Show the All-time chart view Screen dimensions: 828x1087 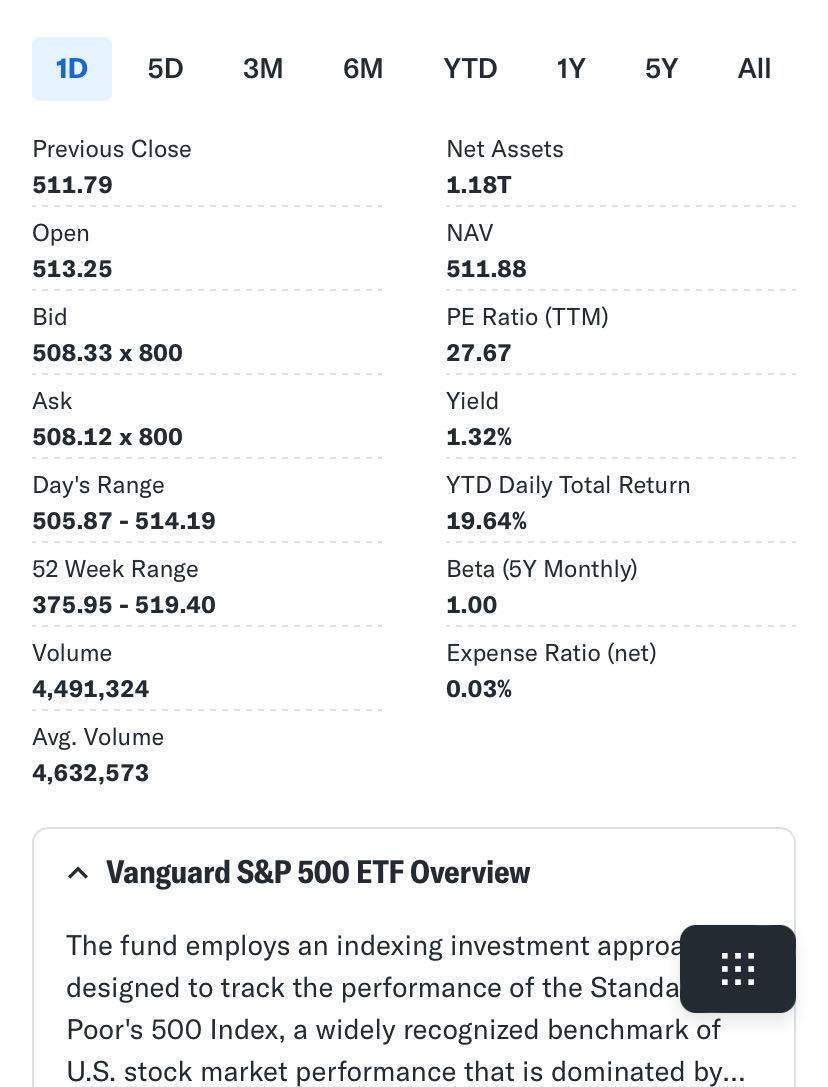[754, 68]
